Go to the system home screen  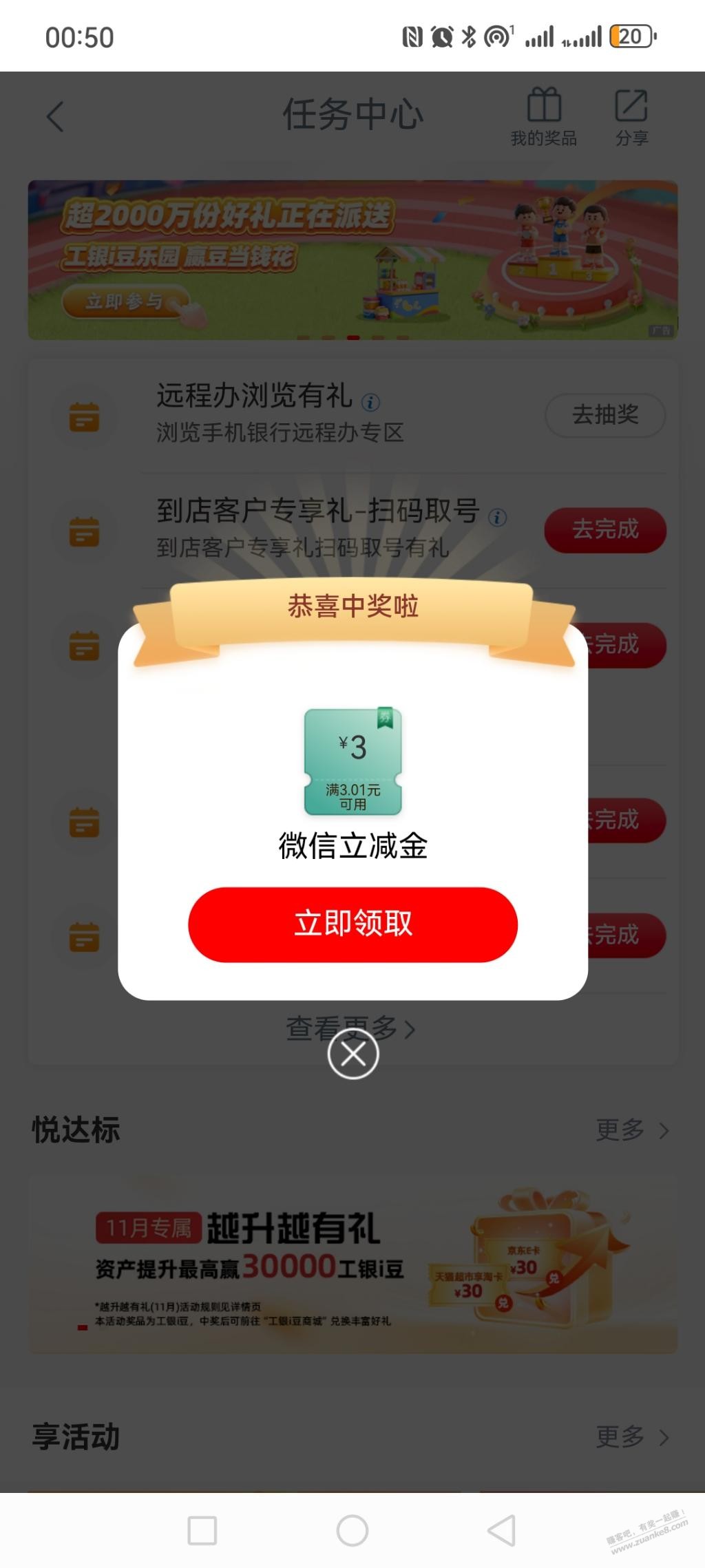point(352,1531)
